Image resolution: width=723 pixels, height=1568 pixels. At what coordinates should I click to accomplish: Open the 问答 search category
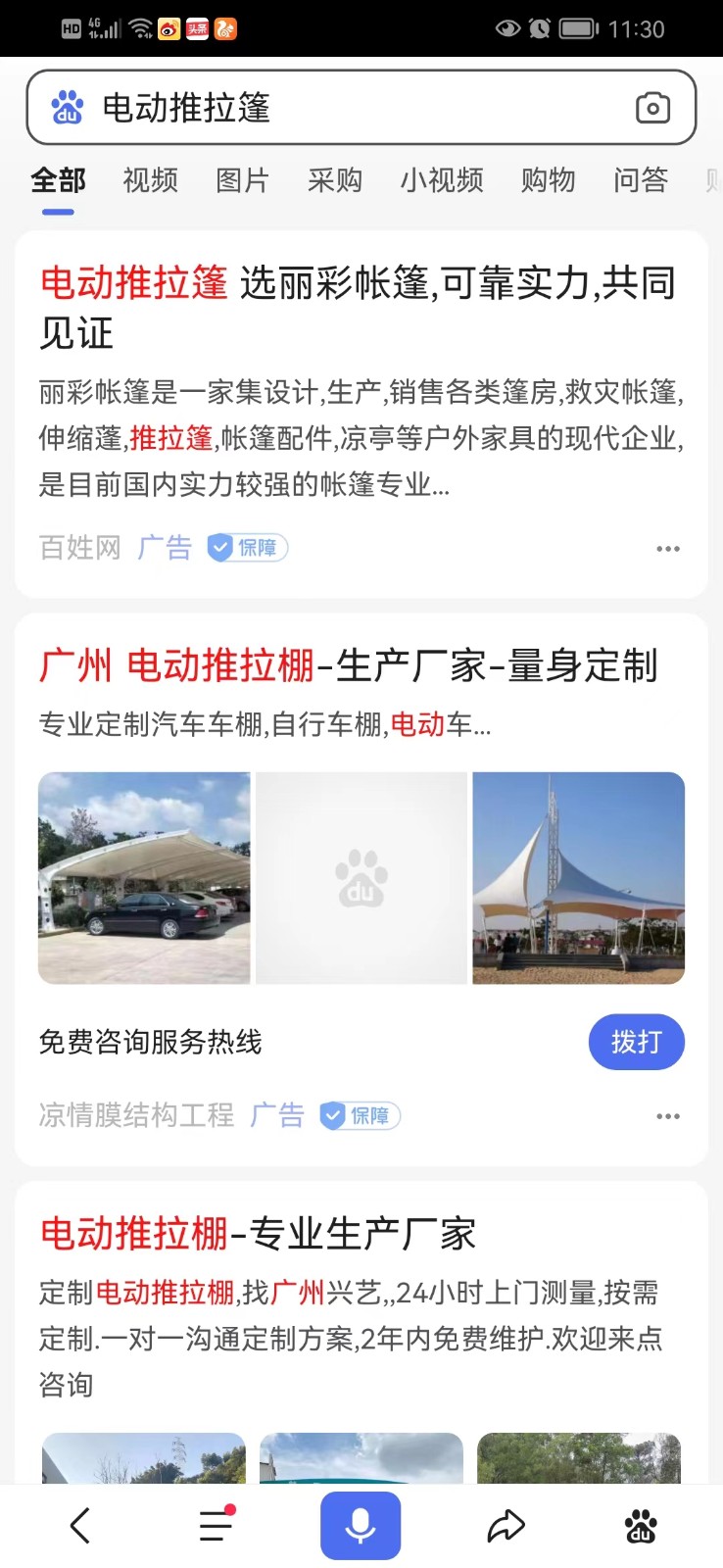click(x=640, y=180)
